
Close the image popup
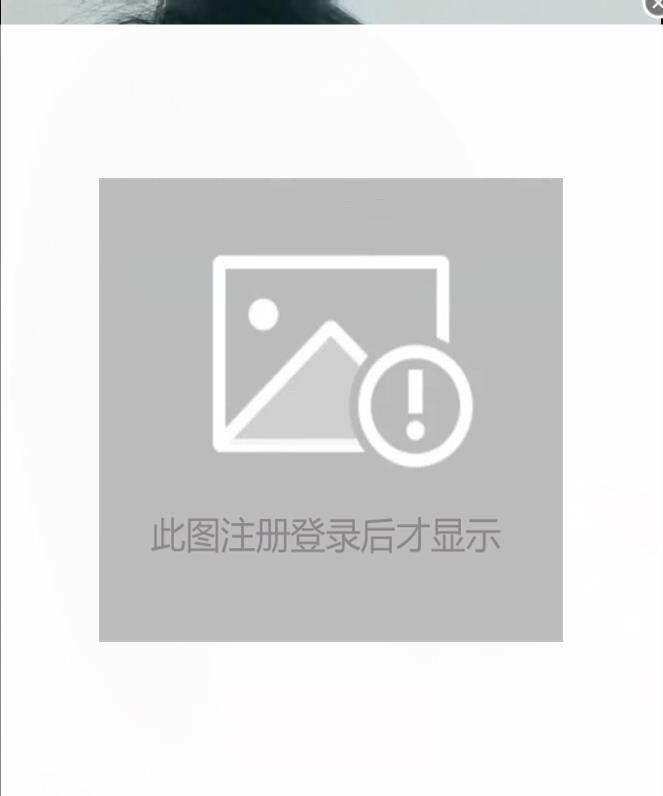655,6
